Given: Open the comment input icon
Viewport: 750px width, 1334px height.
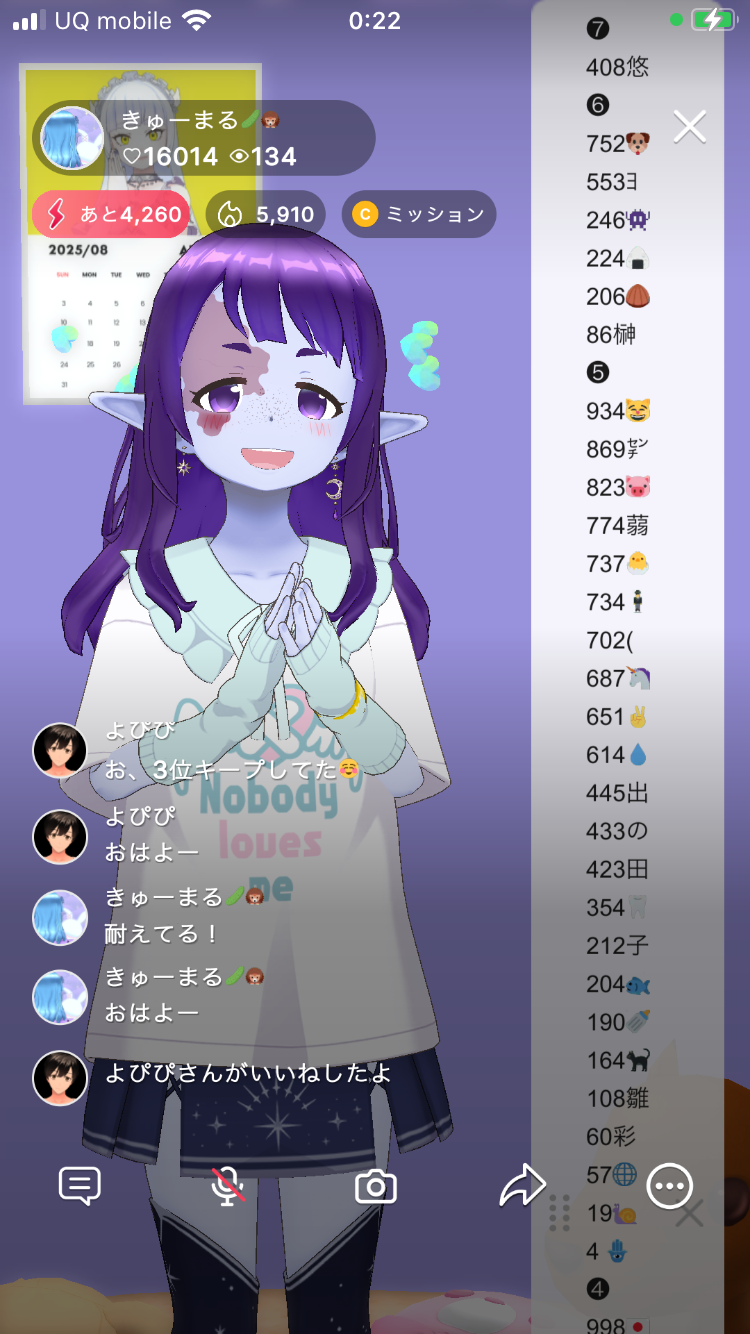Looking at the screenshot, I should click(80, 1186).
